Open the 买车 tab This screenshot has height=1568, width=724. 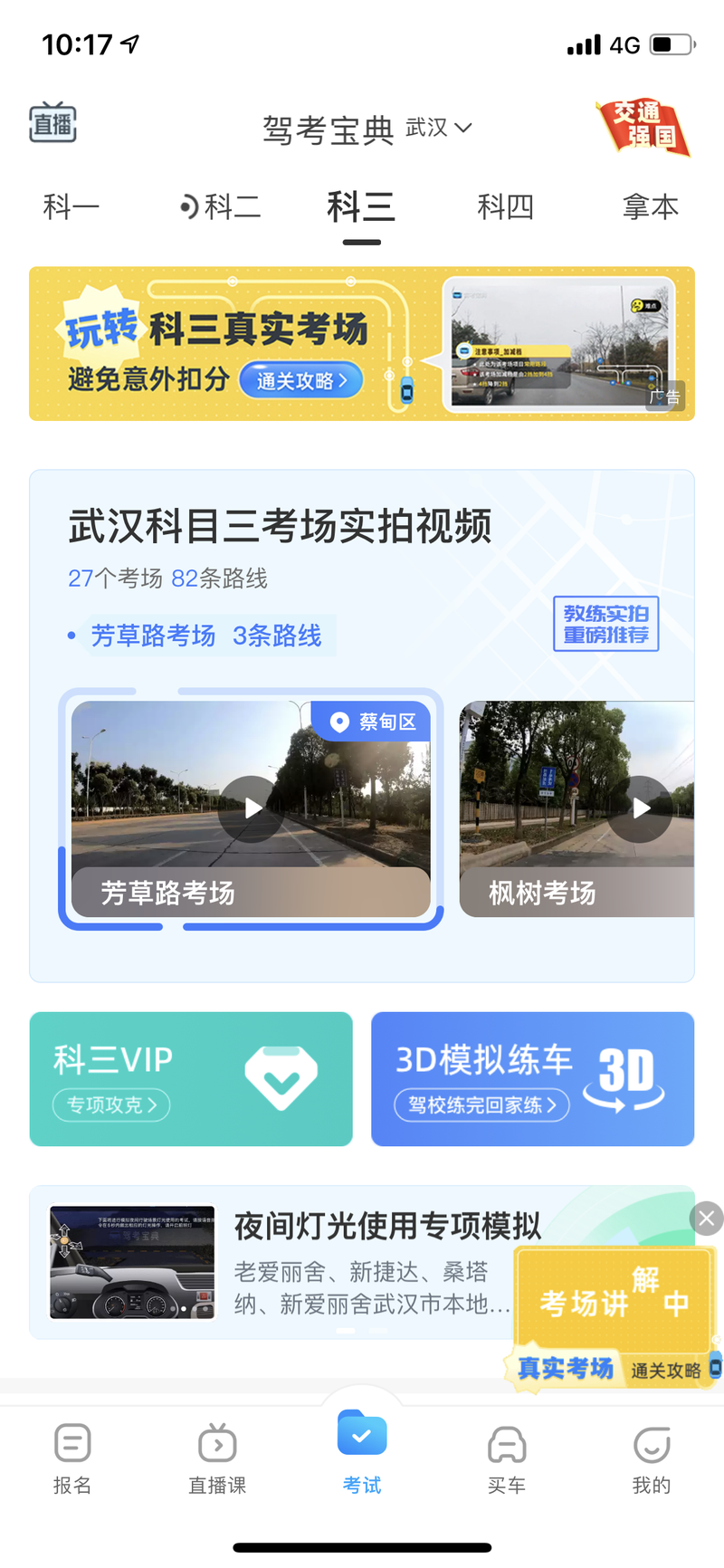click(x=507, y=1458)
